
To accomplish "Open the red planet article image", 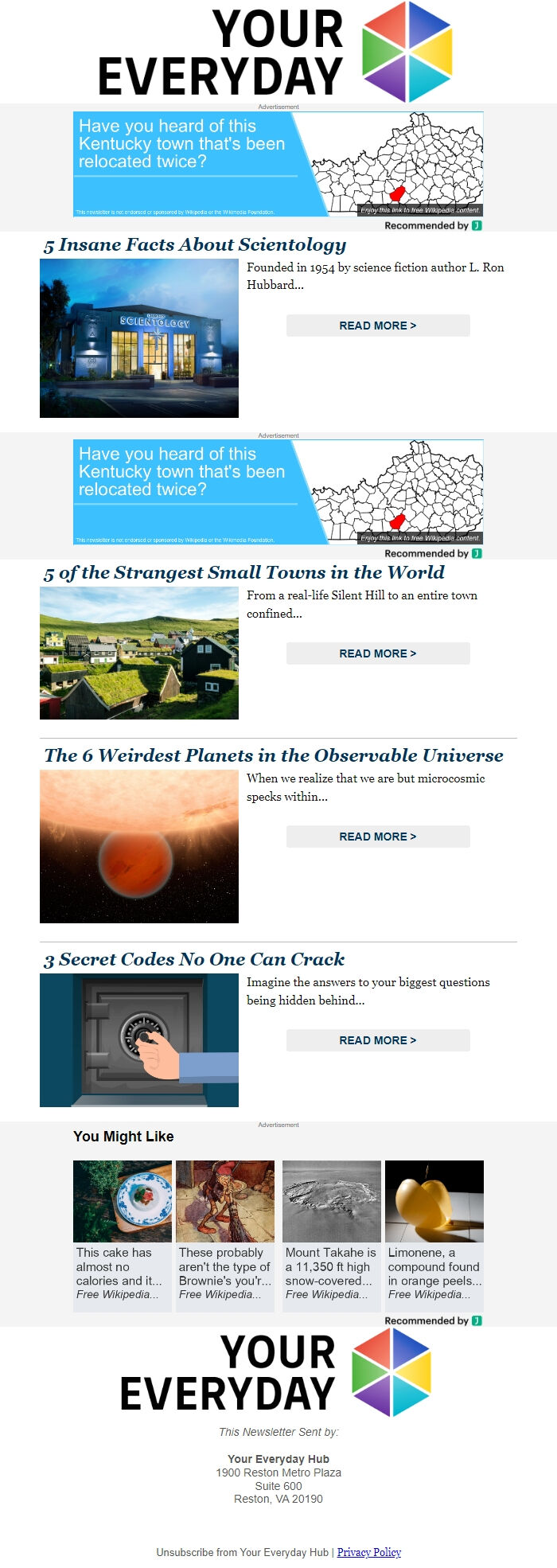I will [x=139, y=846].
